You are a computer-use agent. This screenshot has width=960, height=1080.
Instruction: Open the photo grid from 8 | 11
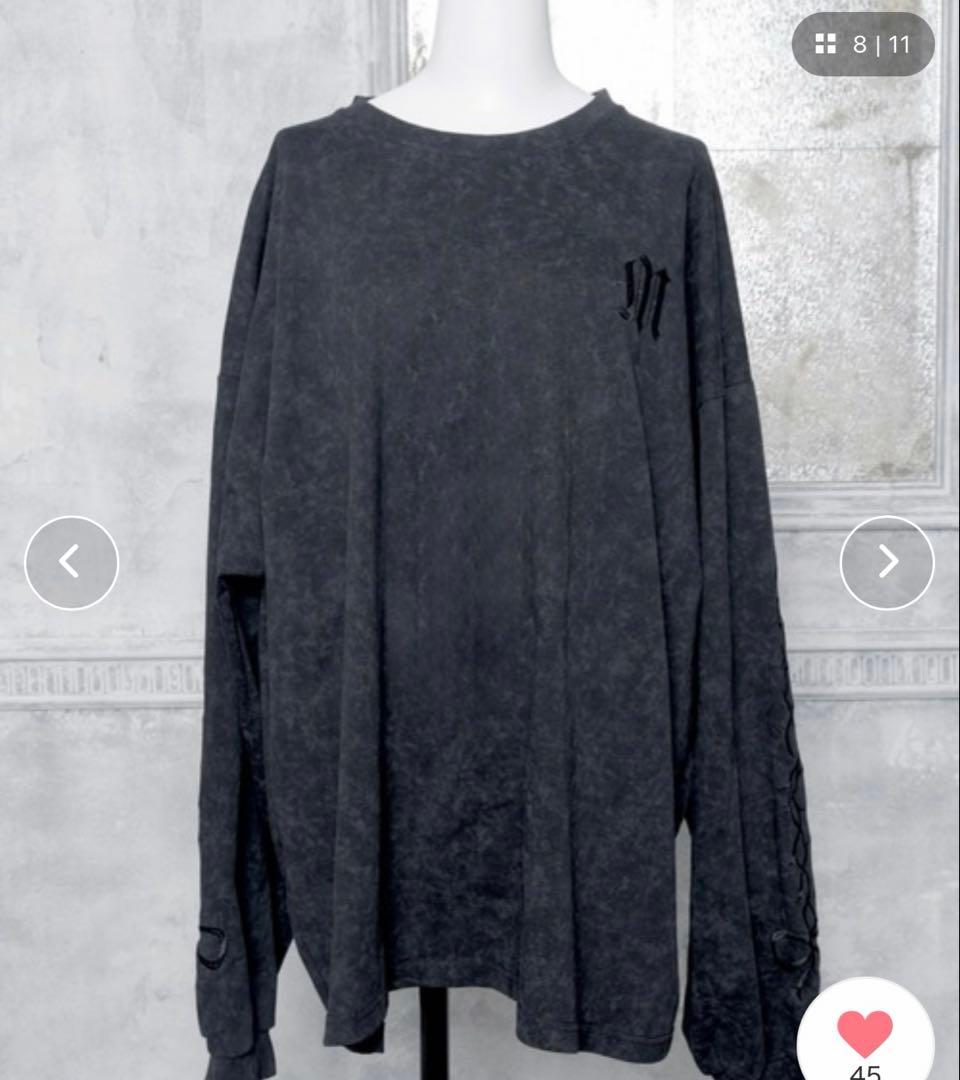[x=863, y=44]
